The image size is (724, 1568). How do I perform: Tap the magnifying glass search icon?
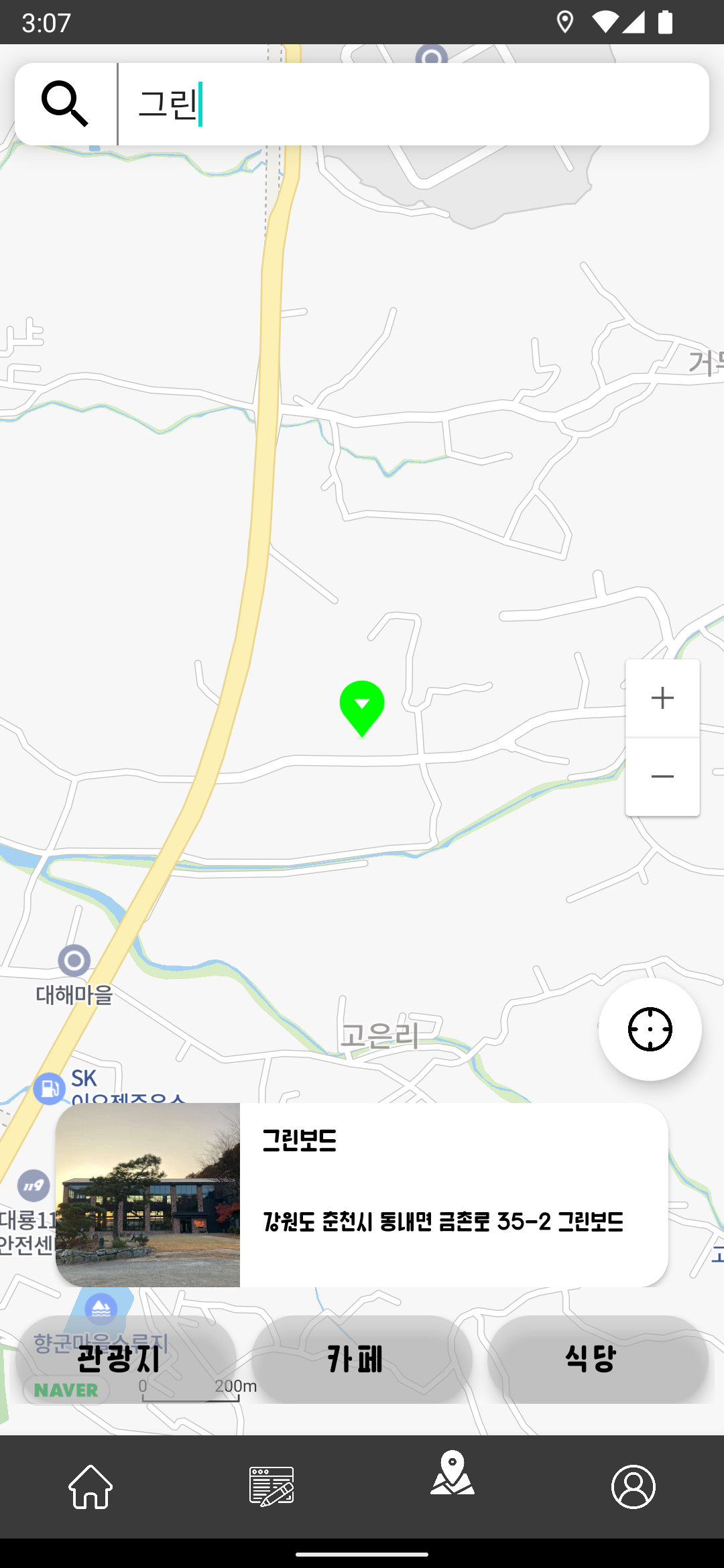(x=66, y=104)
